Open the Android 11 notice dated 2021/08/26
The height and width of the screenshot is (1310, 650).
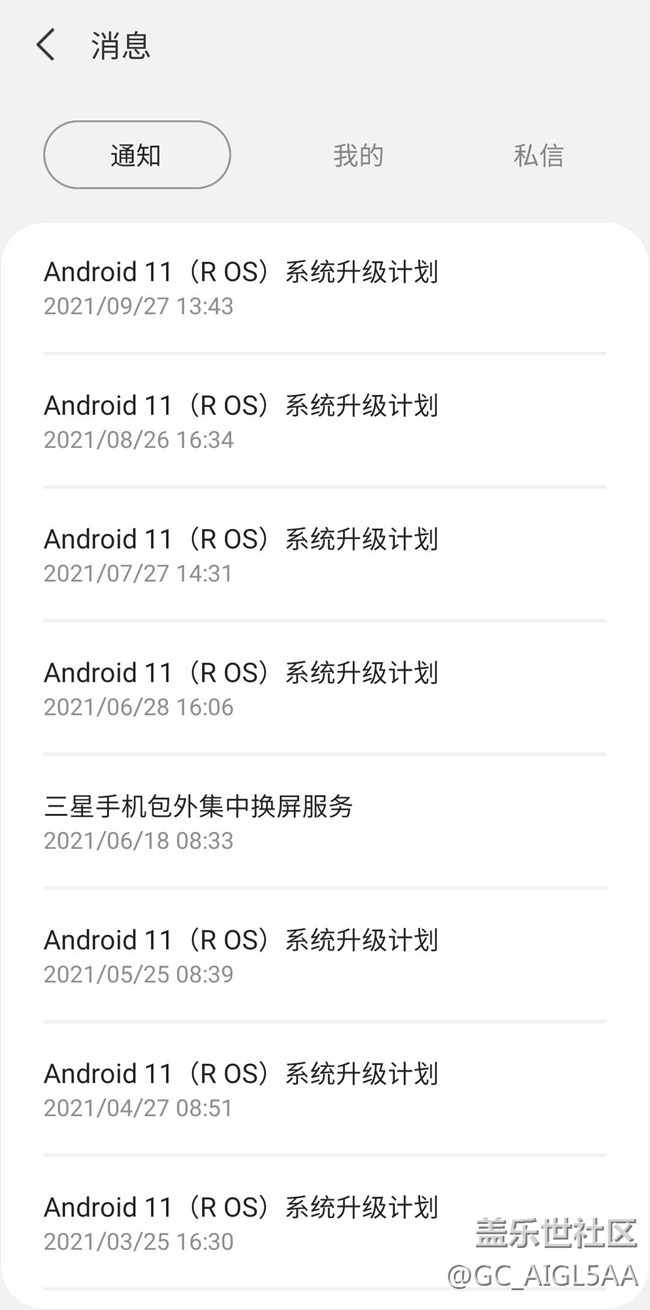(x=240, y=421)
